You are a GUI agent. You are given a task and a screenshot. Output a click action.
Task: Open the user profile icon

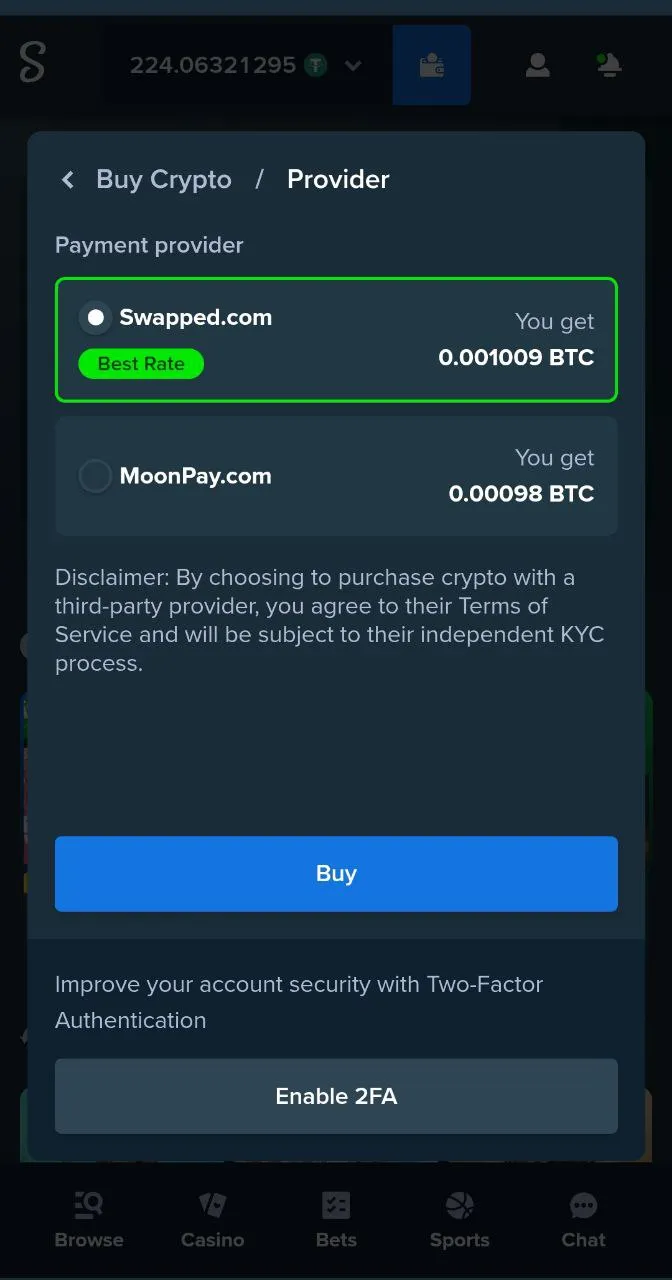[538, 66]
